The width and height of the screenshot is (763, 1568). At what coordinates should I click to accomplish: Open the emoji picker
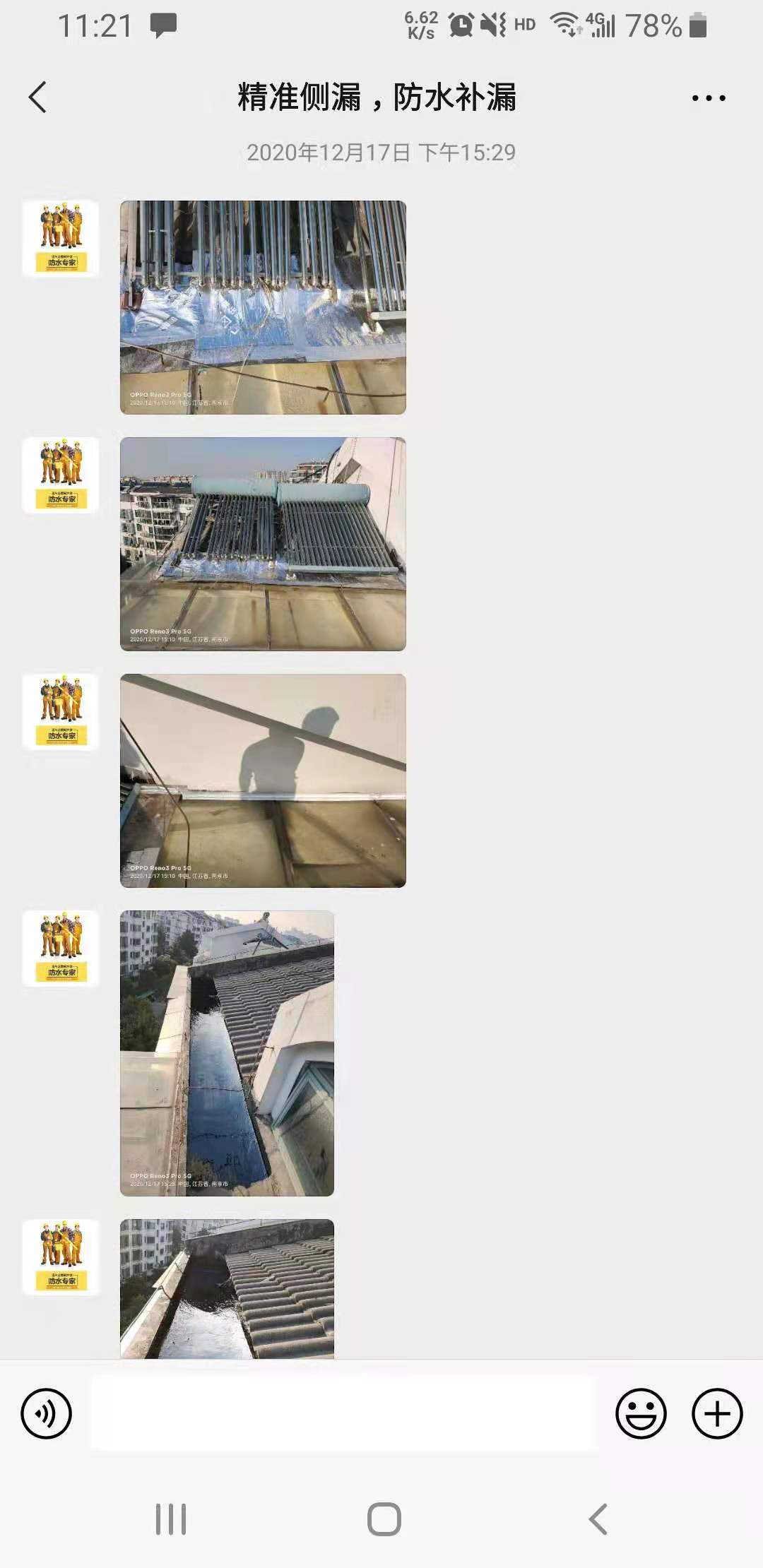click(x=641, y=1414)
